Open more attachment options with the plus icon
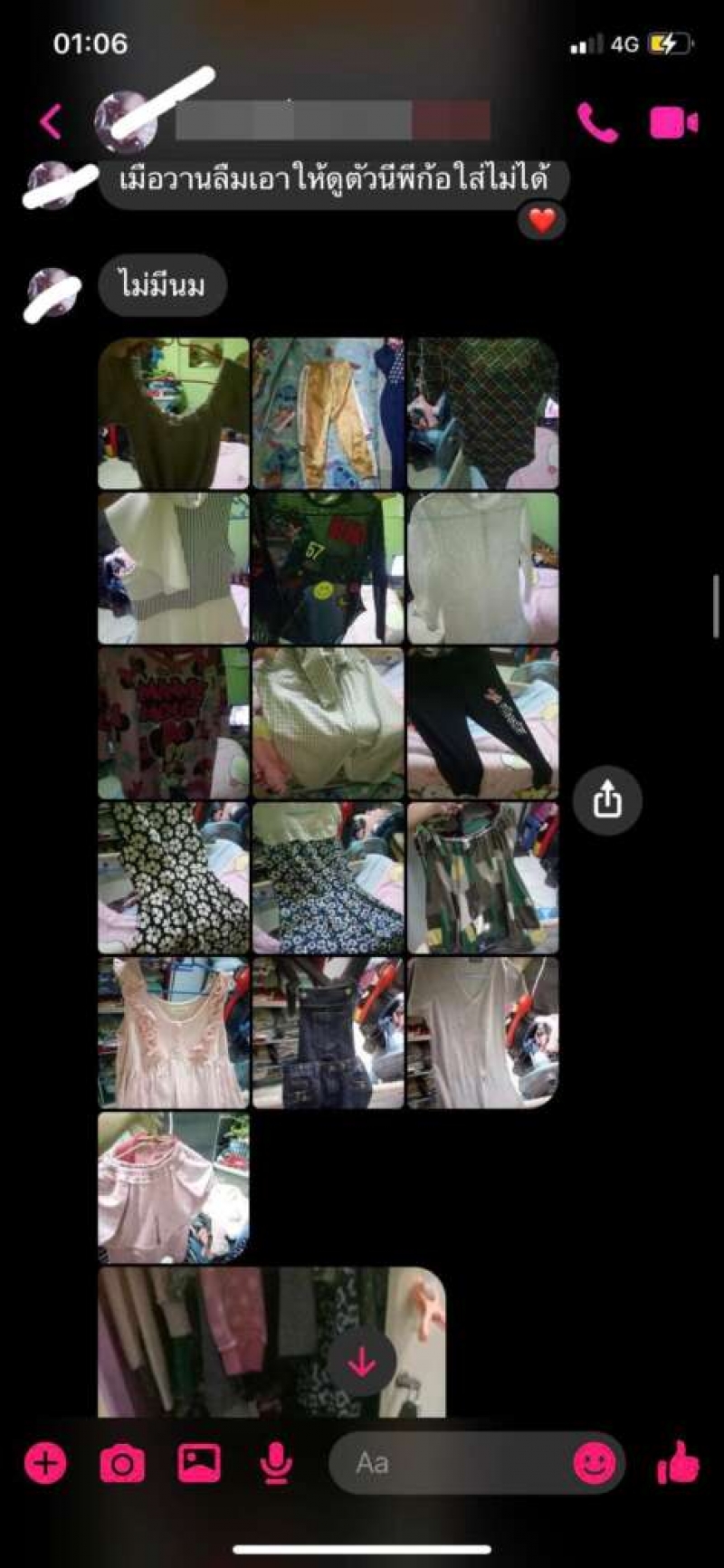Image resolution: width=724 pixels, height=1568 pixels. [x=45, y=1462]
